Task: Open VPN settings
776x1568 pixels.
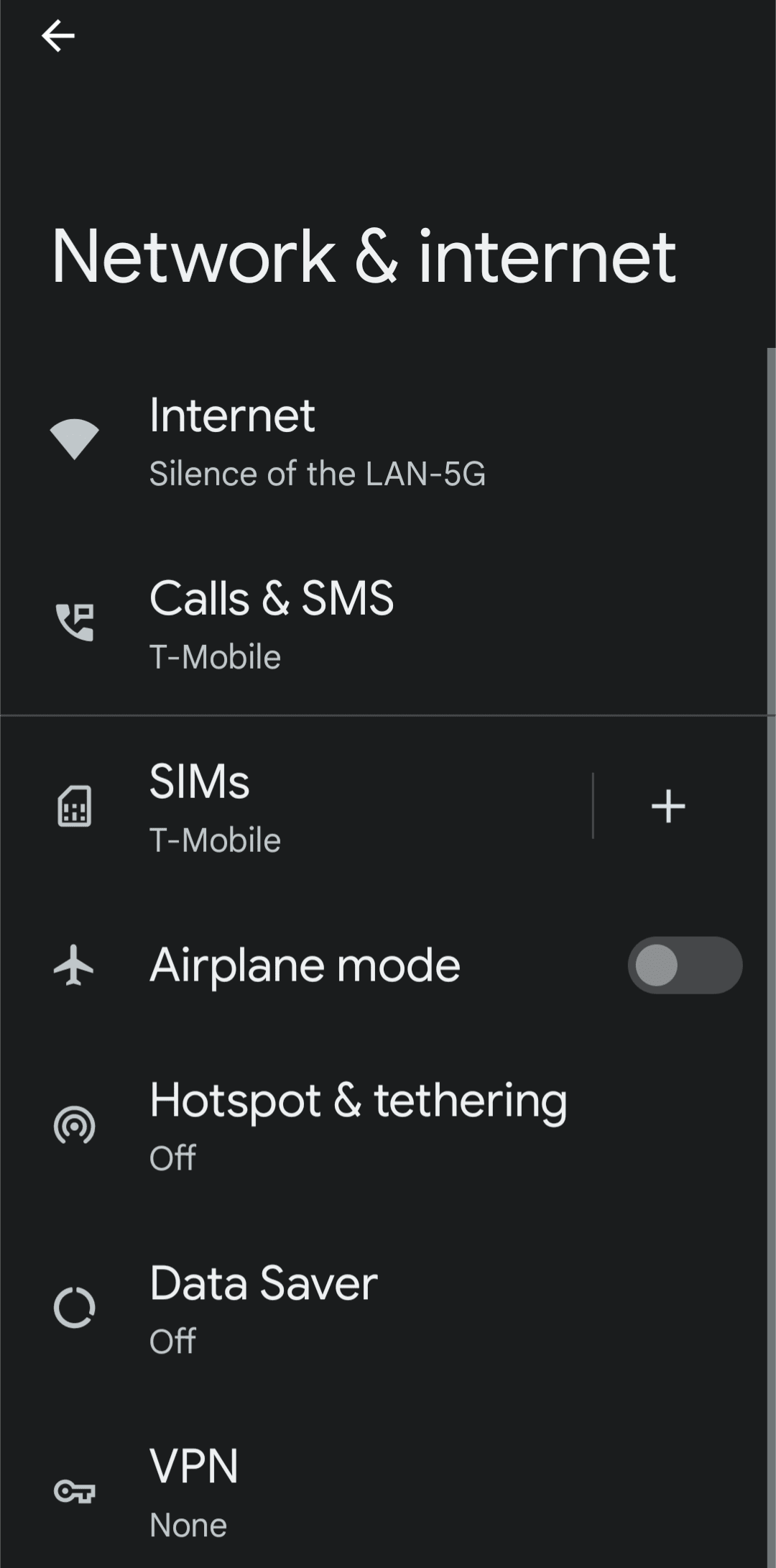Action: pos(194,1492)
